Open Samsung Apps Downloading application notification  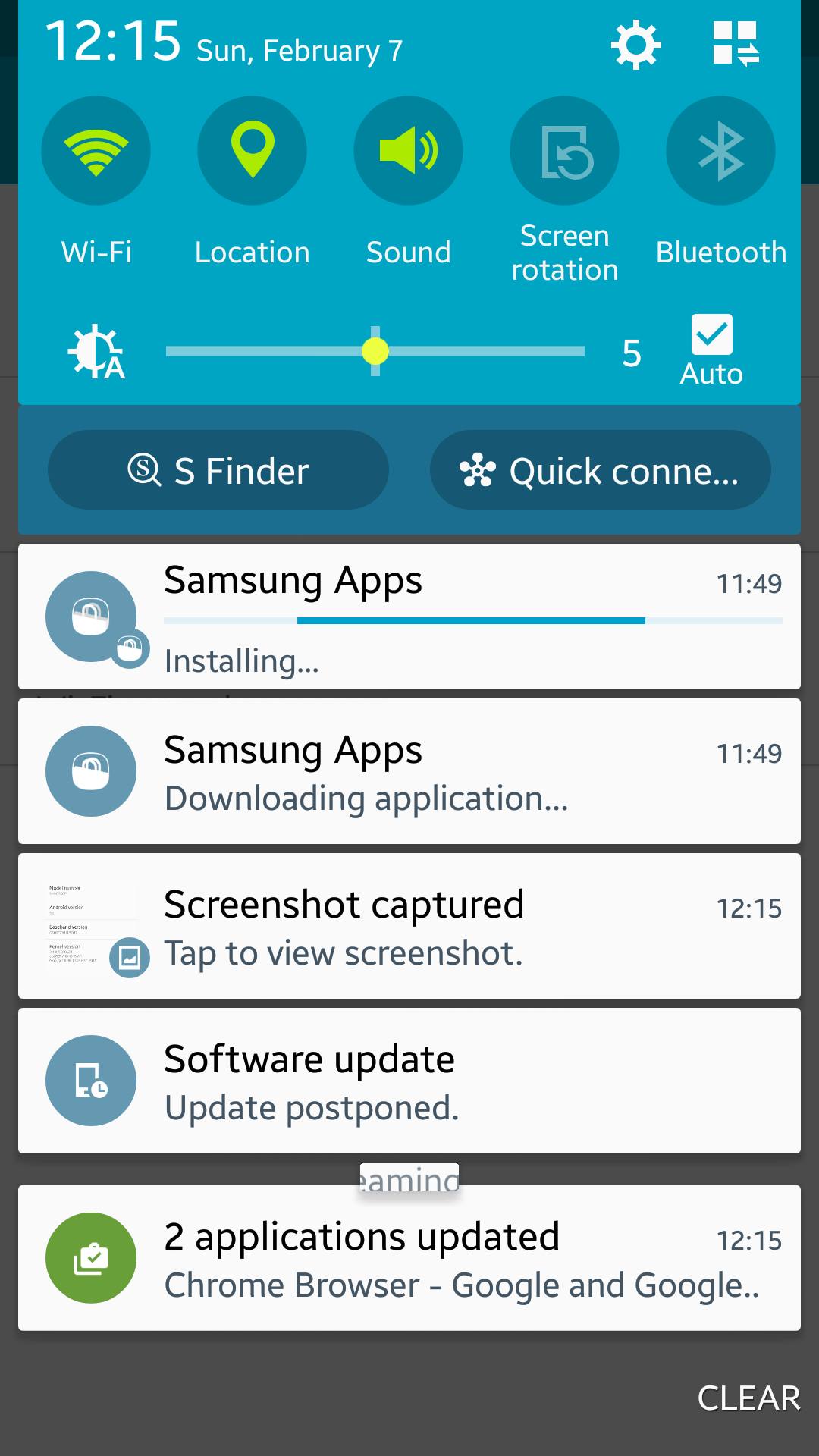(x=409, y=771)
